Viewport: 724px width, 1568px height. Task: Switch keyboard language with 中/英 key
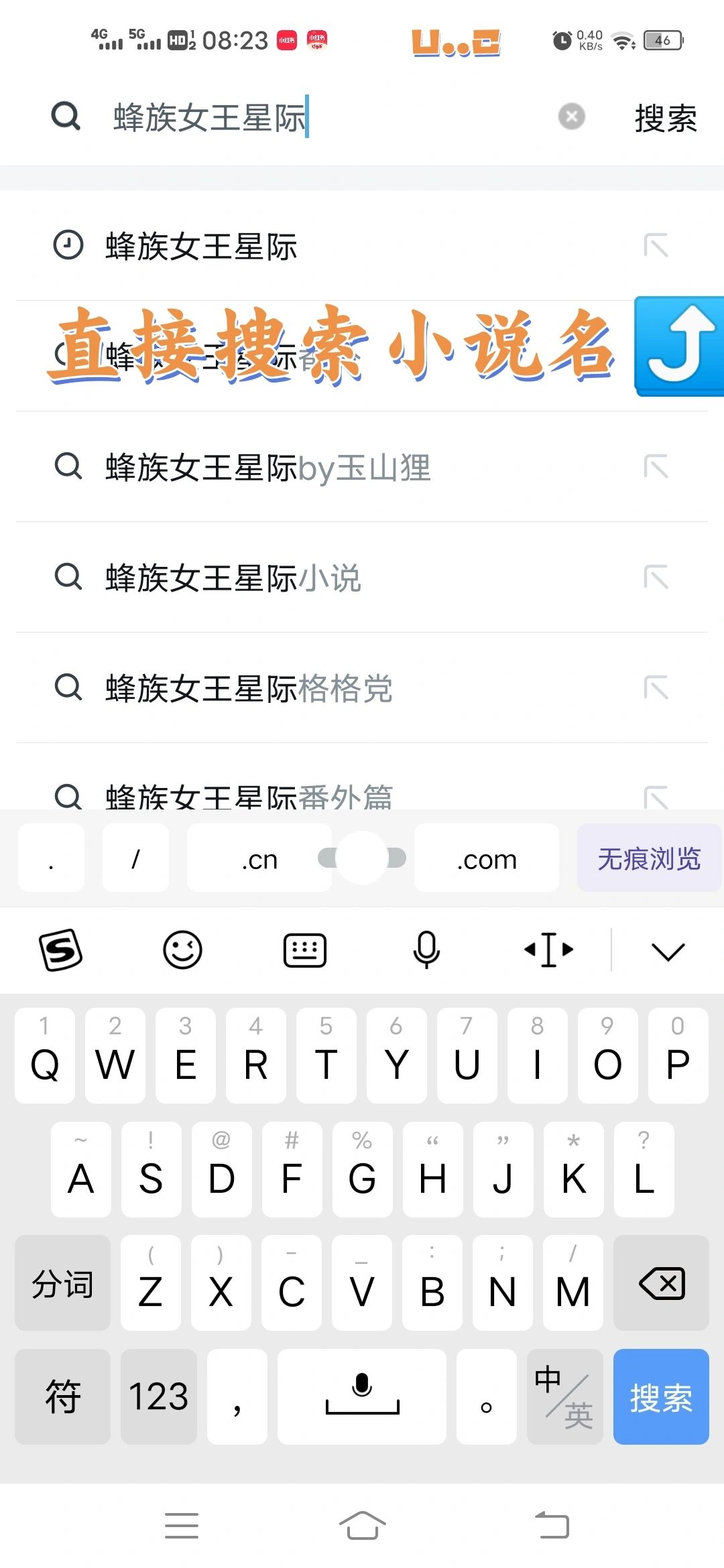click(564, 1396)
